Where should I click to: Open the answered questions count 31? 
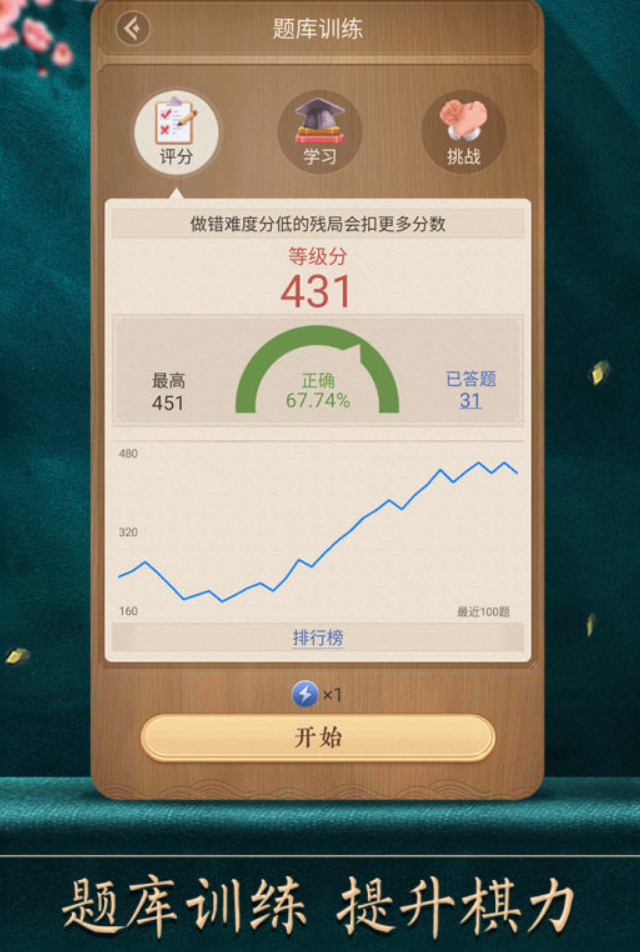(x=470, y=401)
